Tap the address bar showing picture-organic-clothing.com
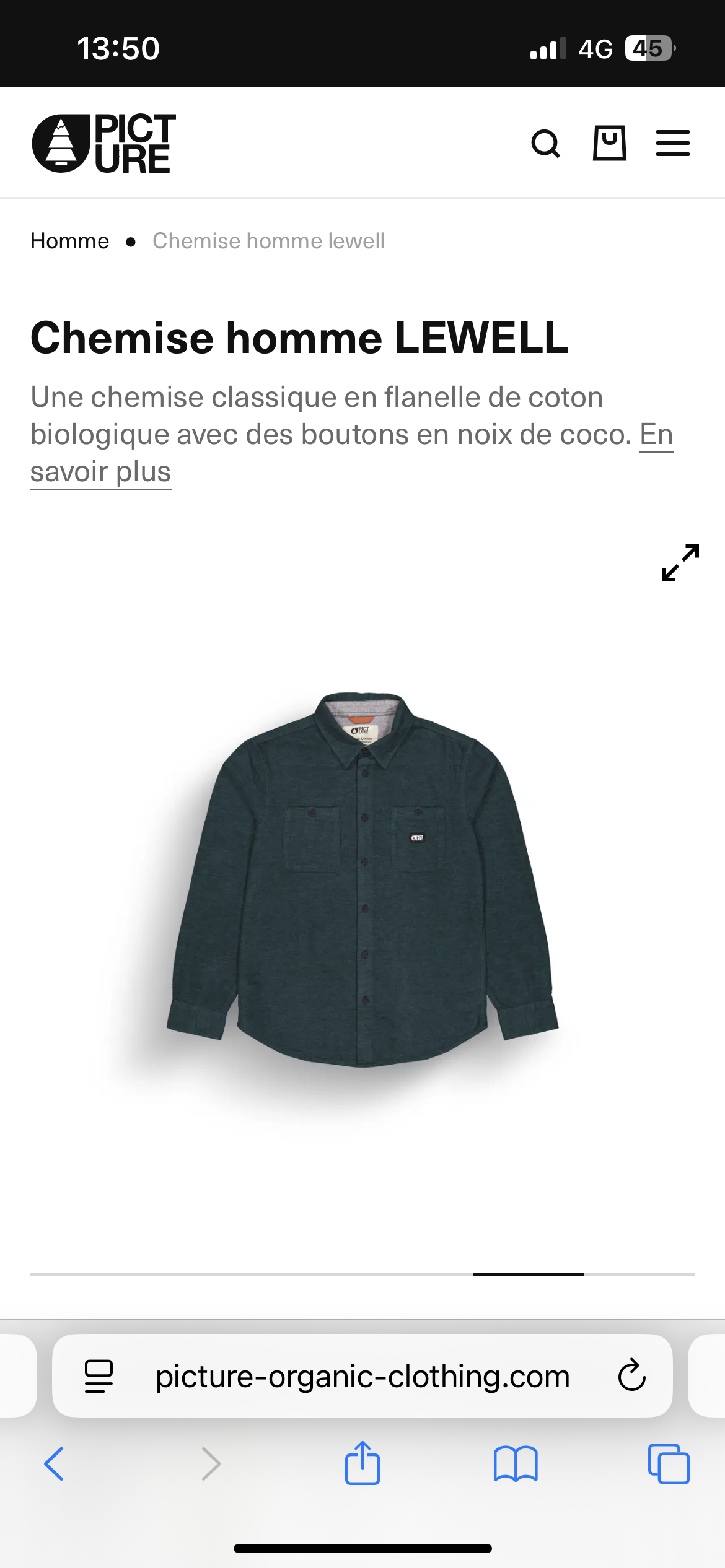The width and height of the screenshot is (725, 1568). pyautogui.click(x=362, y=1376)
